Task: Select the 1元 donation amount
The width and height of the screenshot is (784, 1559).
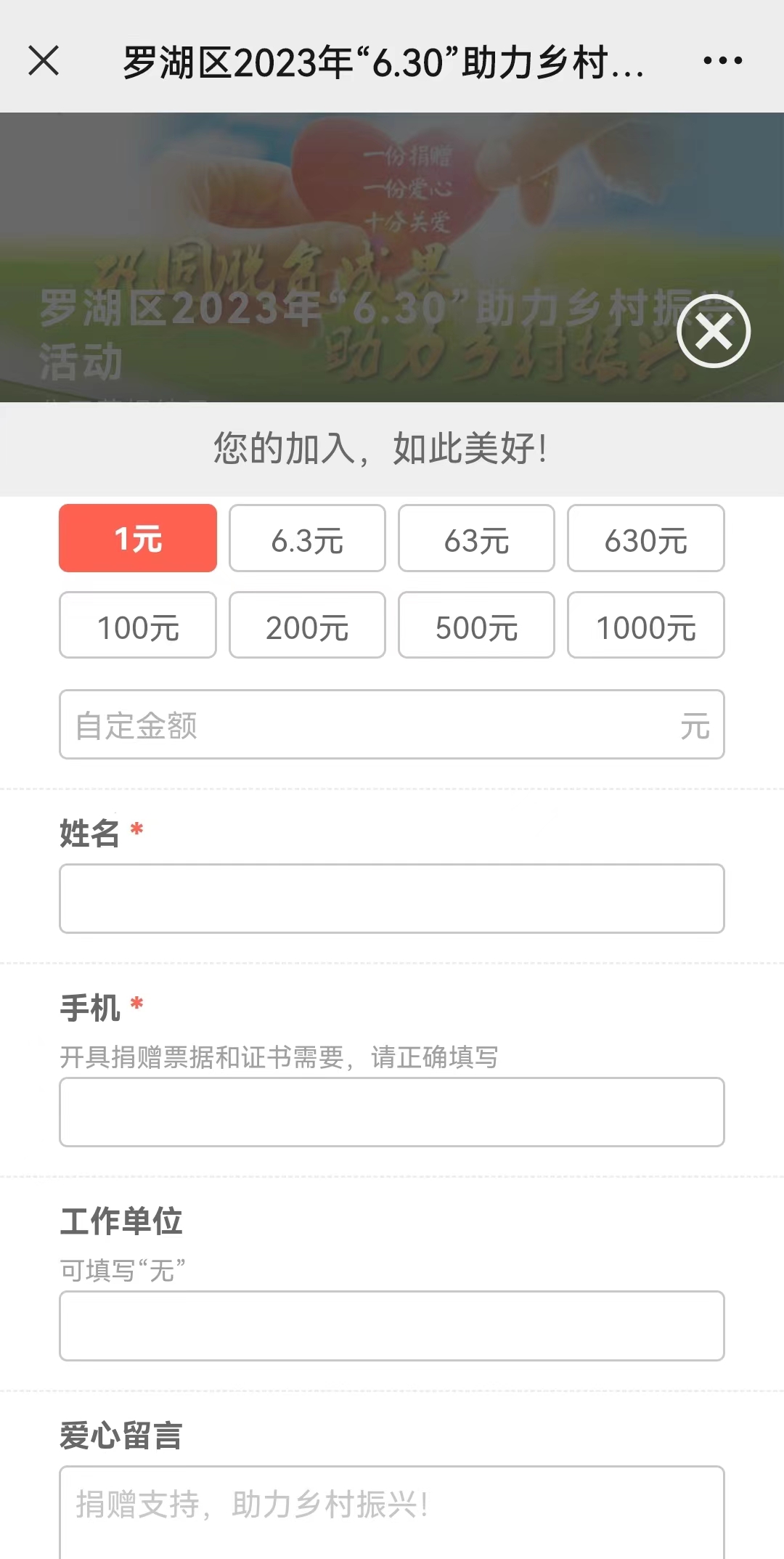Action: [138, 539]
